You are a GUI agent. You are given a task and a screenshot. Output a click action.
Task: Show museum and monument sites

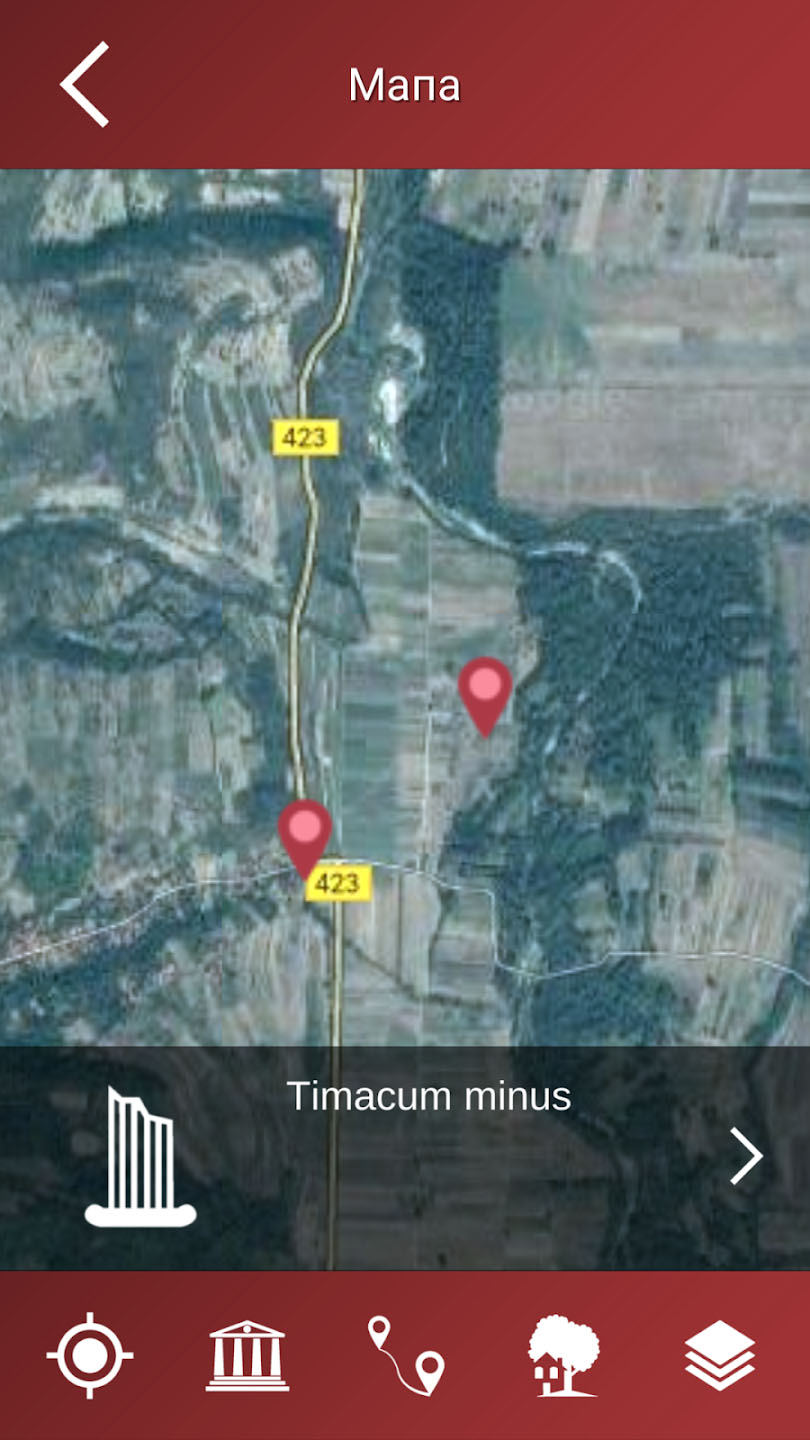click(247, 1356)
